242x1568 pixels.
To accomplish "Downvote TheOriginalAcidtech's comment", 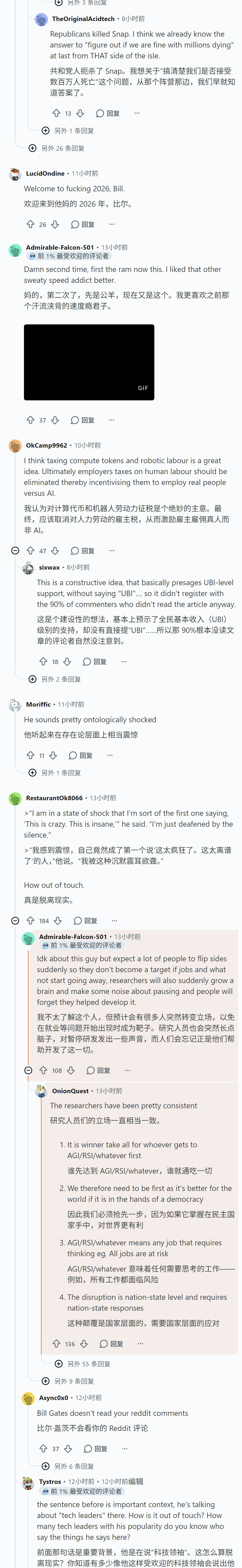I will [x=80, y=113].
